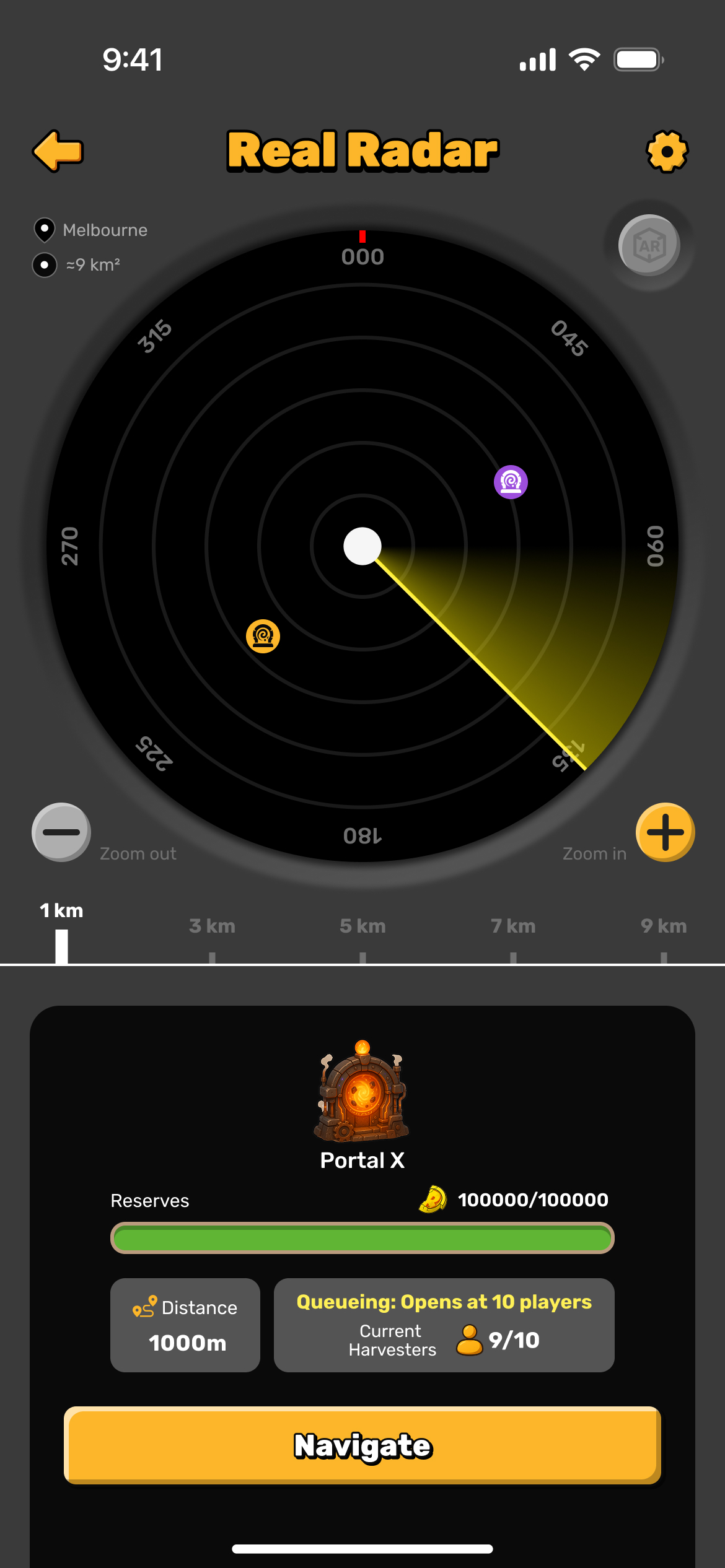The width and height of the screenshot is (725, 1568).
Task: Select the purple portal on radar
Action: coord(511,482)
